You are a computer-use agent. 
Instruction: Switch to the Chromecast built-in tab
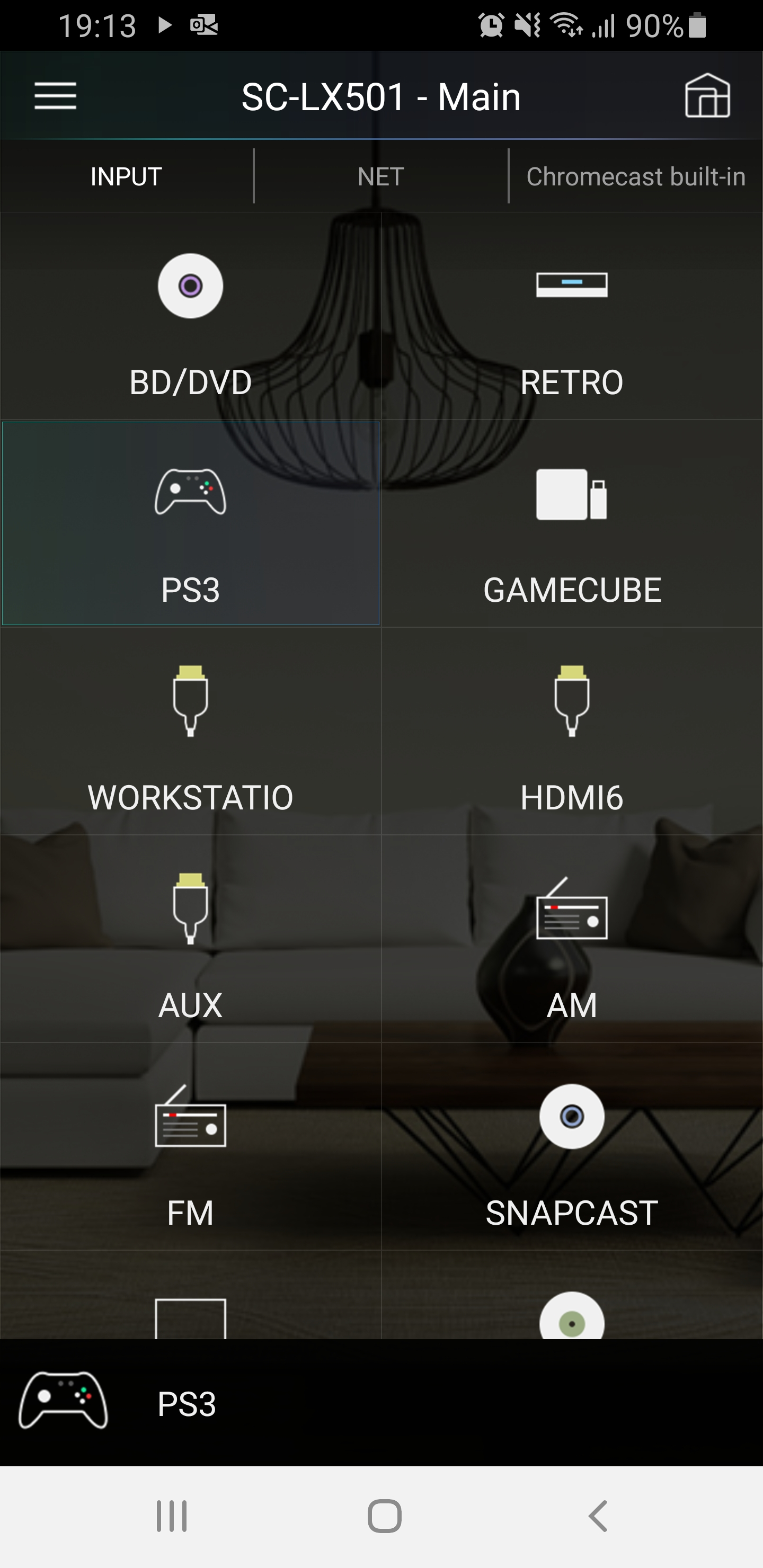636,176
